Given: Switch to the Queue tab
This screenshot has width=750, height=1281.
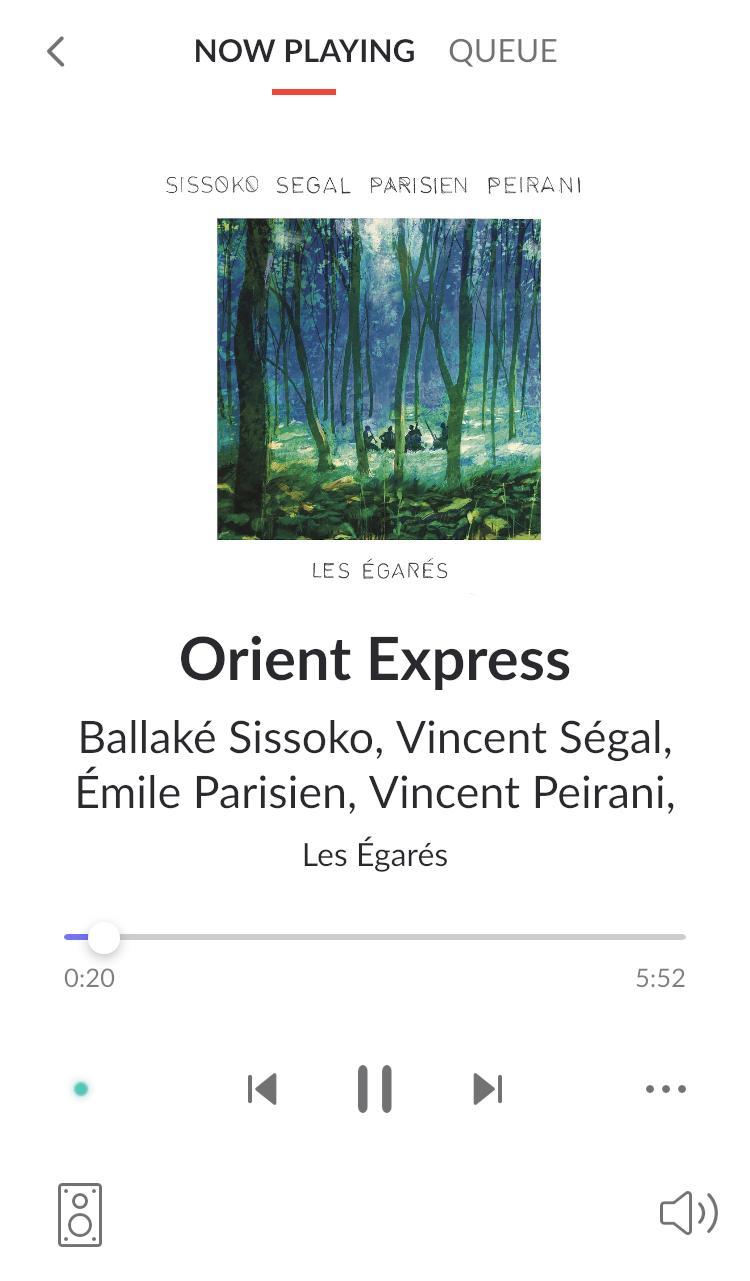Looking at the screenshot, I should click(x=503, y=51).
